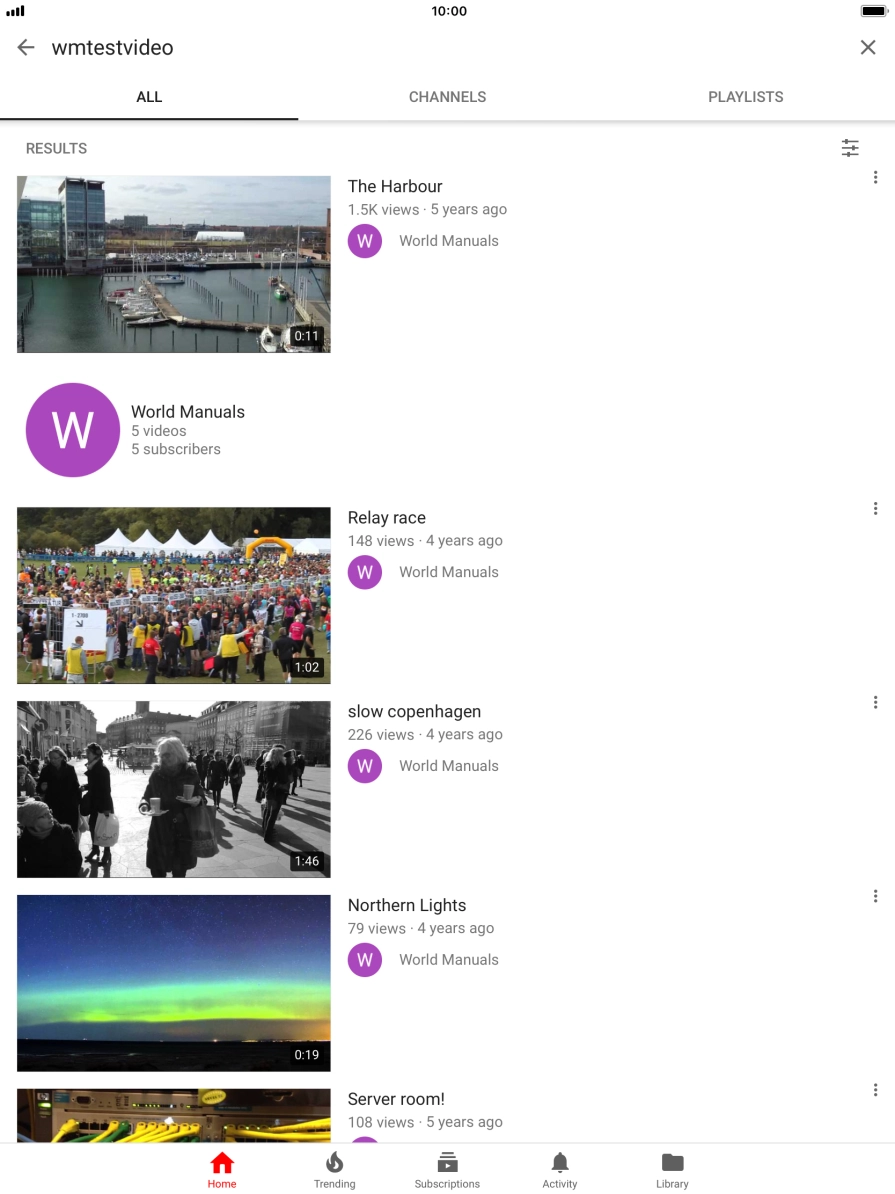The height and width of the screenshot is (1194, 895).
Task: Play the Northern Lights thumbnail
Action: point(173,982)
